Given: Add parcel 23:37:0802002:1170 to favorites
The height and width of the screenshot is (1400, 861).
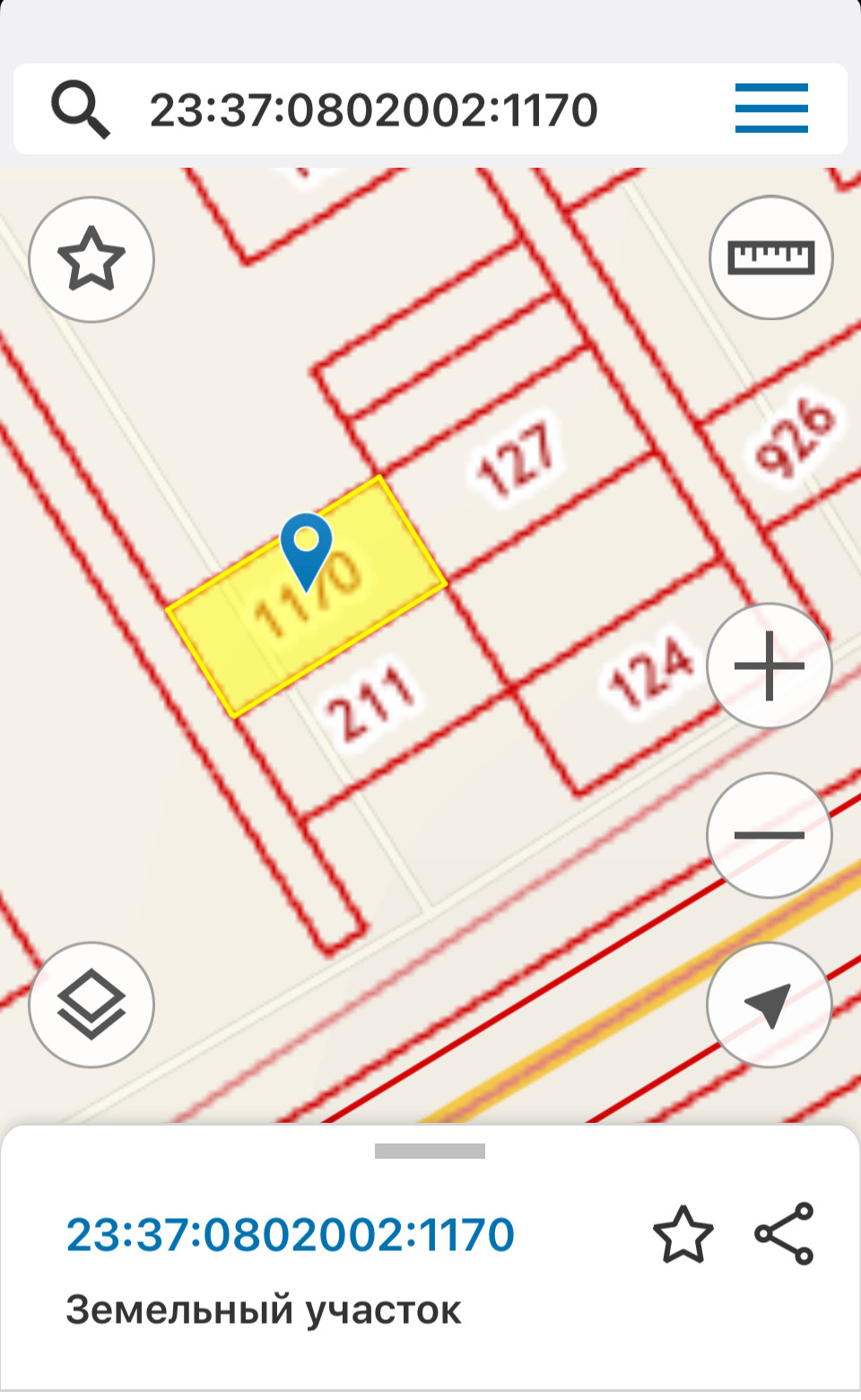Looking at the screenshot, I should coord(683,1235).
